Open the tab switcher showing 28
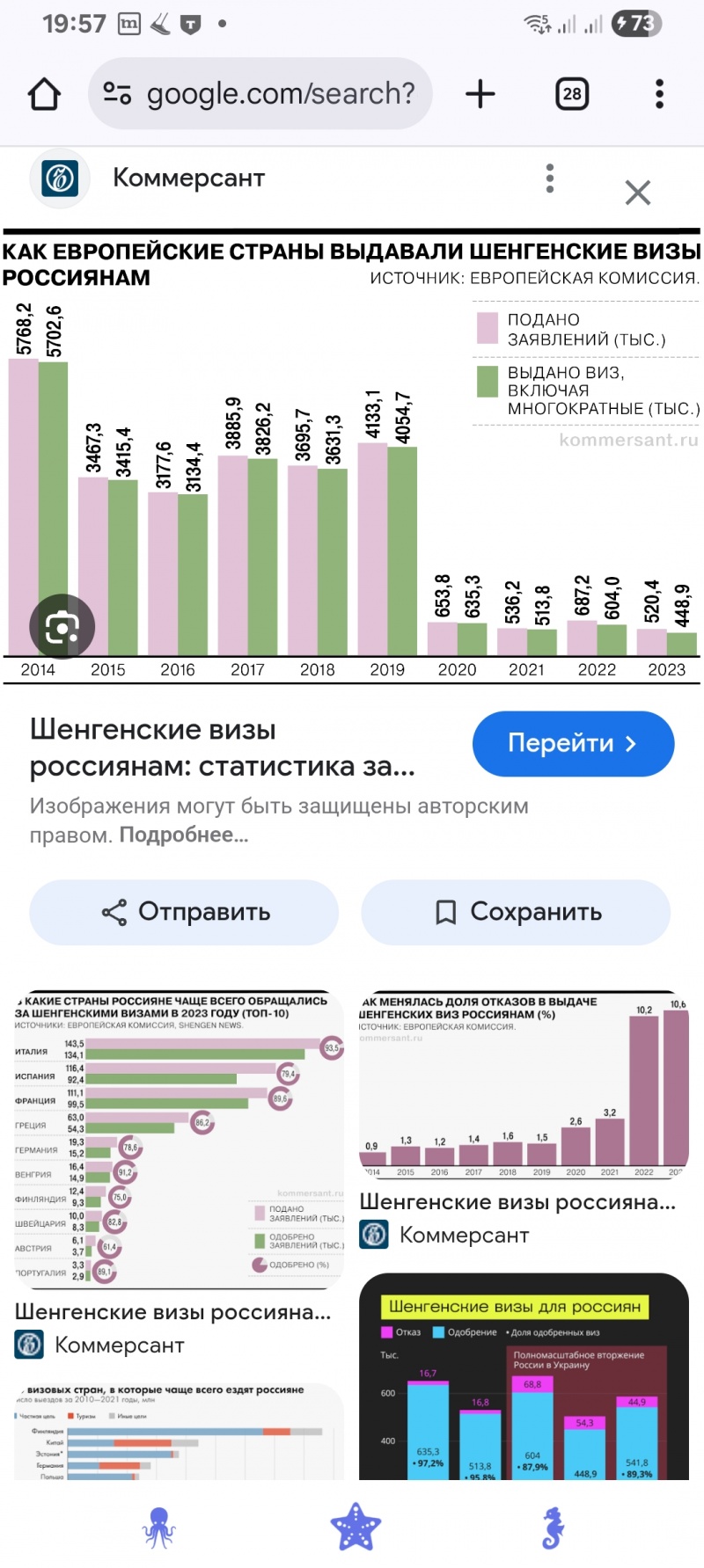This screenshot has height=1568, width=704. tap(572, 94)
